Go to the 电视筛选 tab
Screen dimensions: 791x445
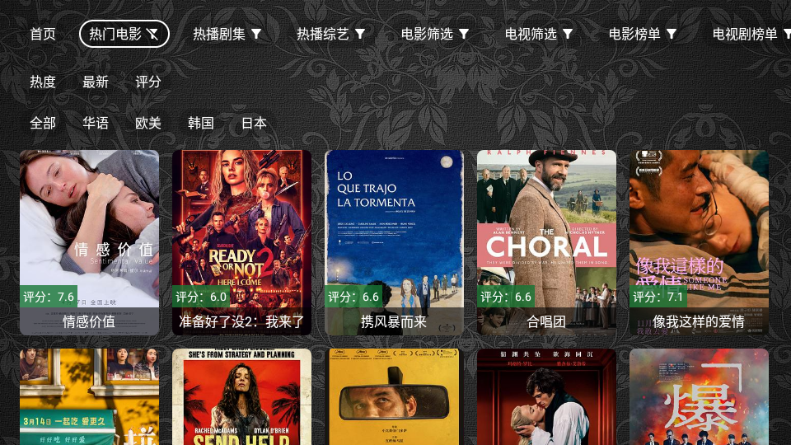(538, 34)
